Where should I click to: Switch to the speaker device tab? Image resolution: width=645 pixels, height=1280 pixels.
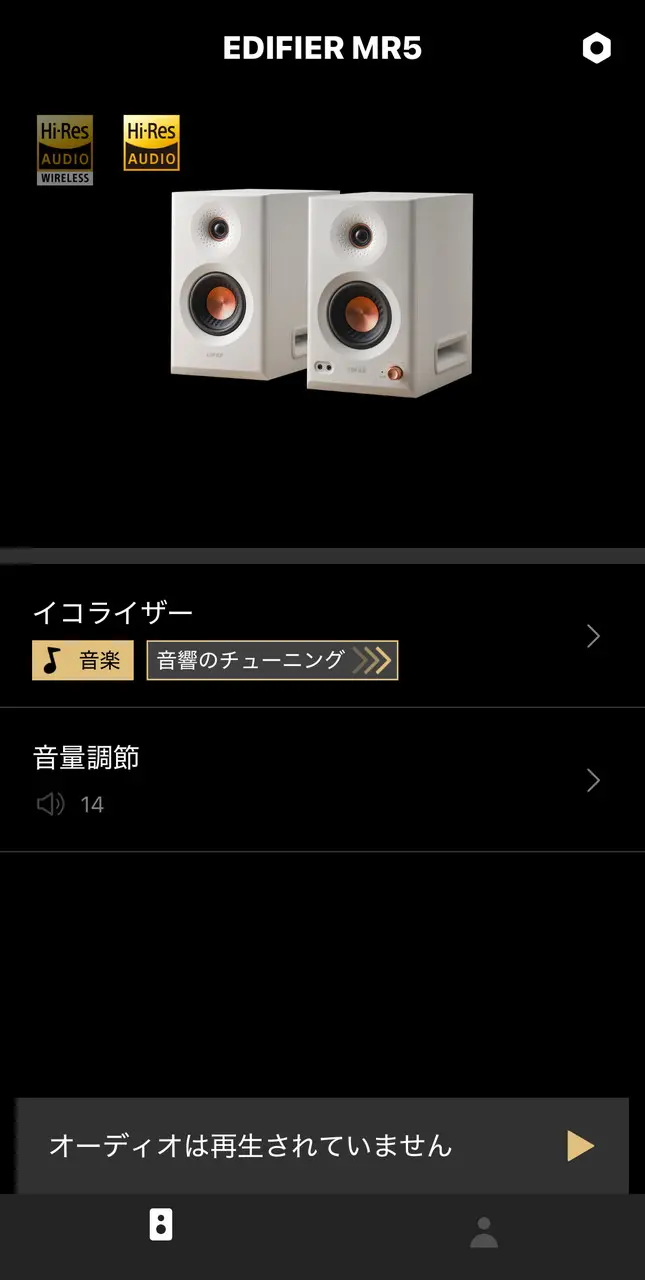click(x=161, y=1225)
